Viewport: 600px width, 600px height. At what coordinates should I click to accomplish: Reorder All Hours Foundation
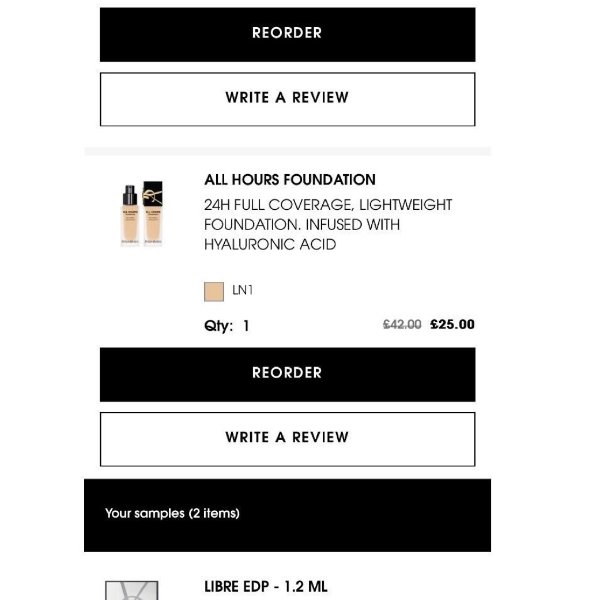coord(287,373)
